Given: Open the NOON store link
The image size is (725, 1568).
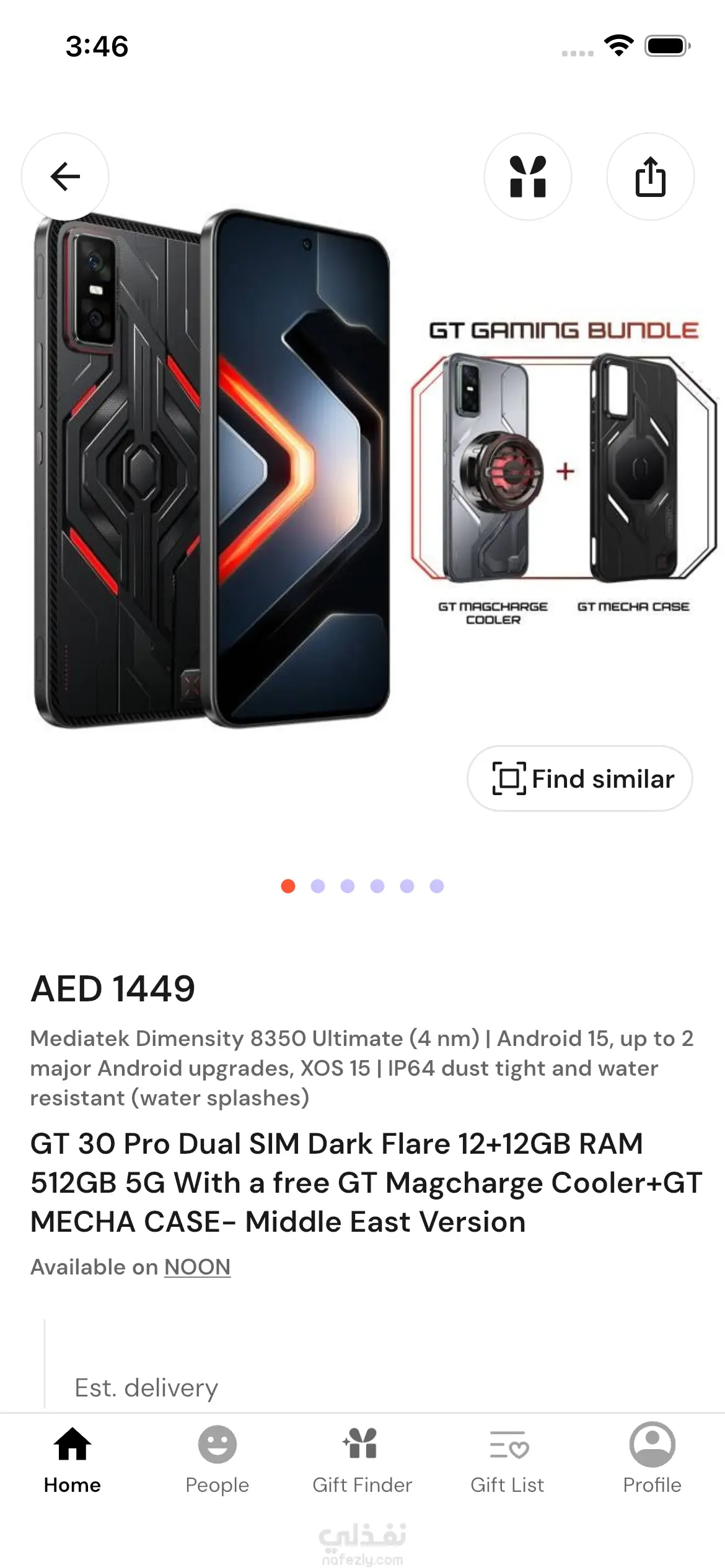Looking at the screenshot, I should click(x=197, y=1267).
